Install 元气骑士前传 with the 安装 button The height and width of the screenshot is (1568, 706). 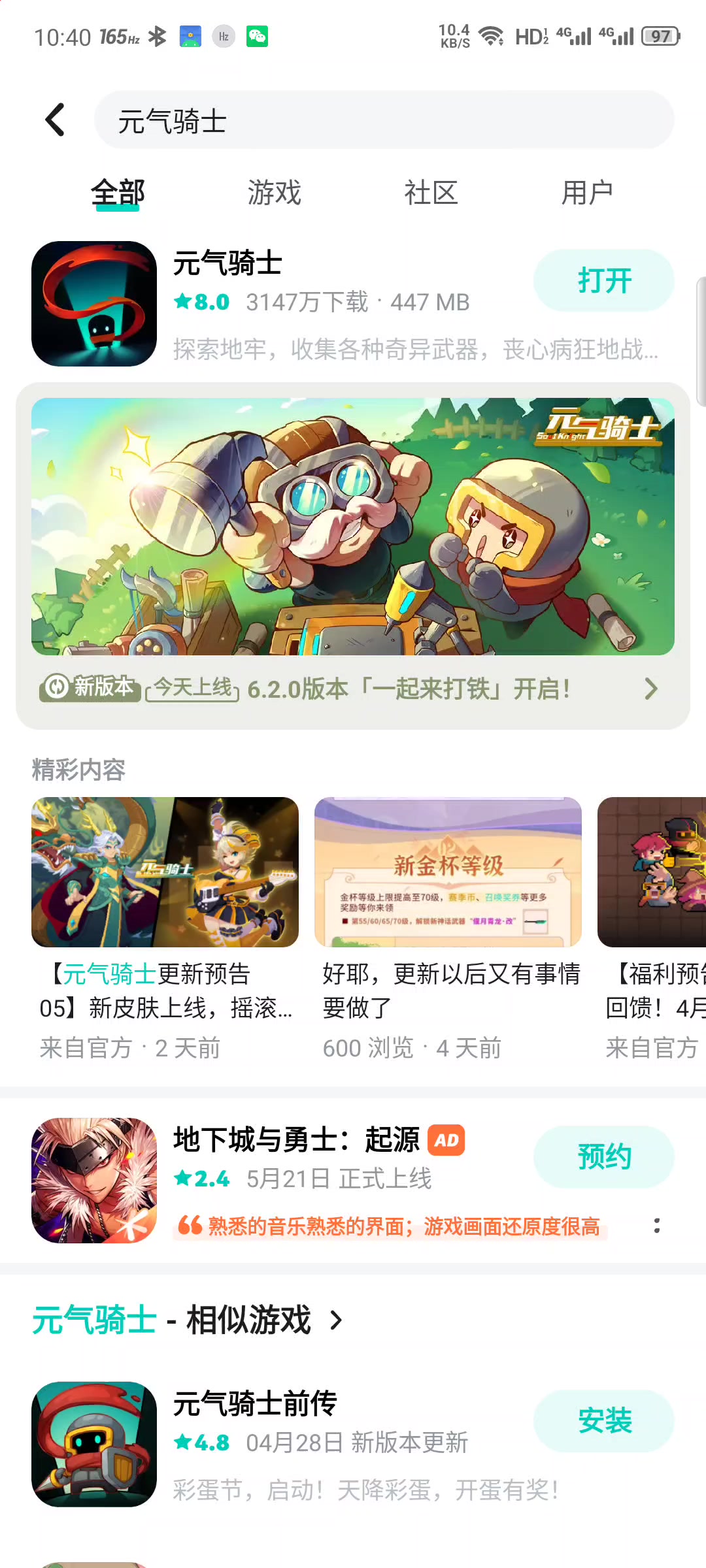coord(604,1421)
